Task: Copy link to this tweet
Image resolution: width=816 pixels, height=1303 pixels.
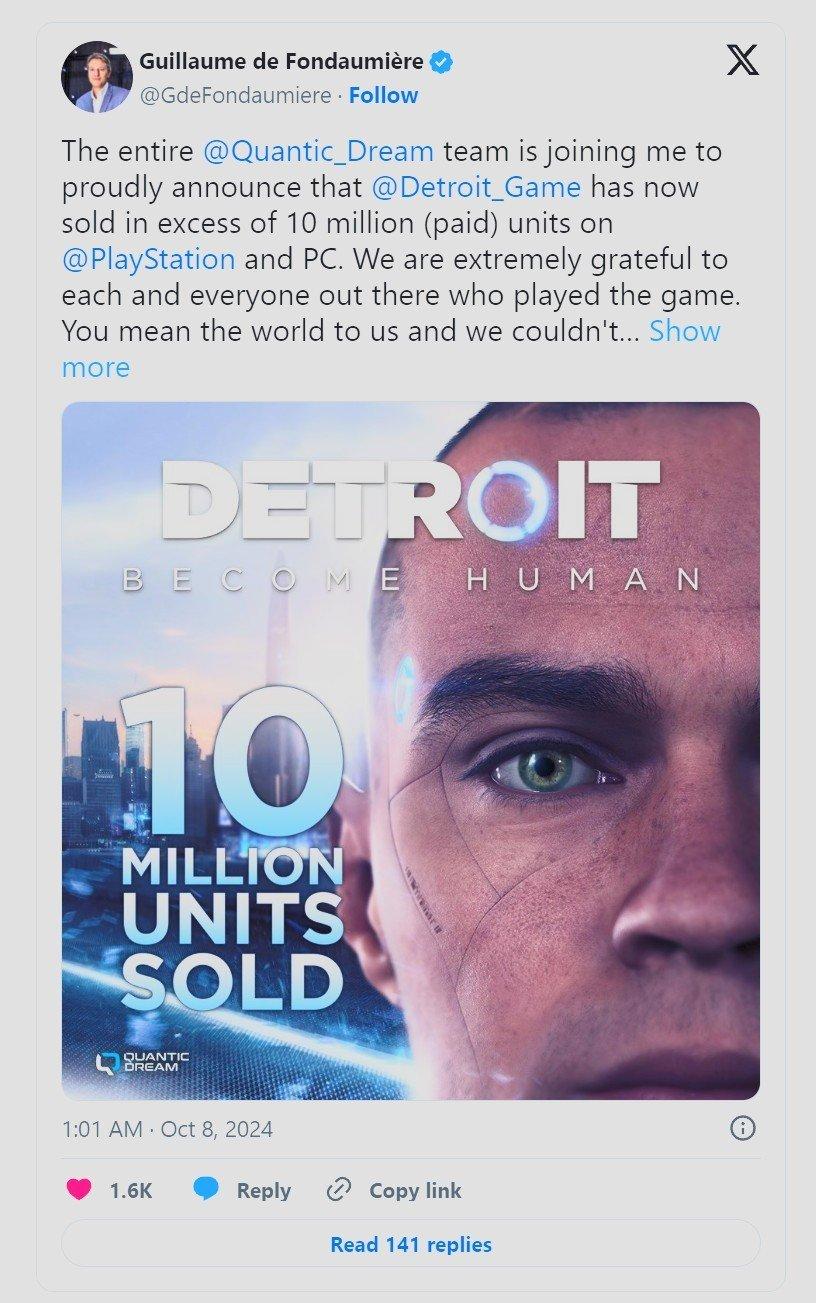Action: 395,1190
